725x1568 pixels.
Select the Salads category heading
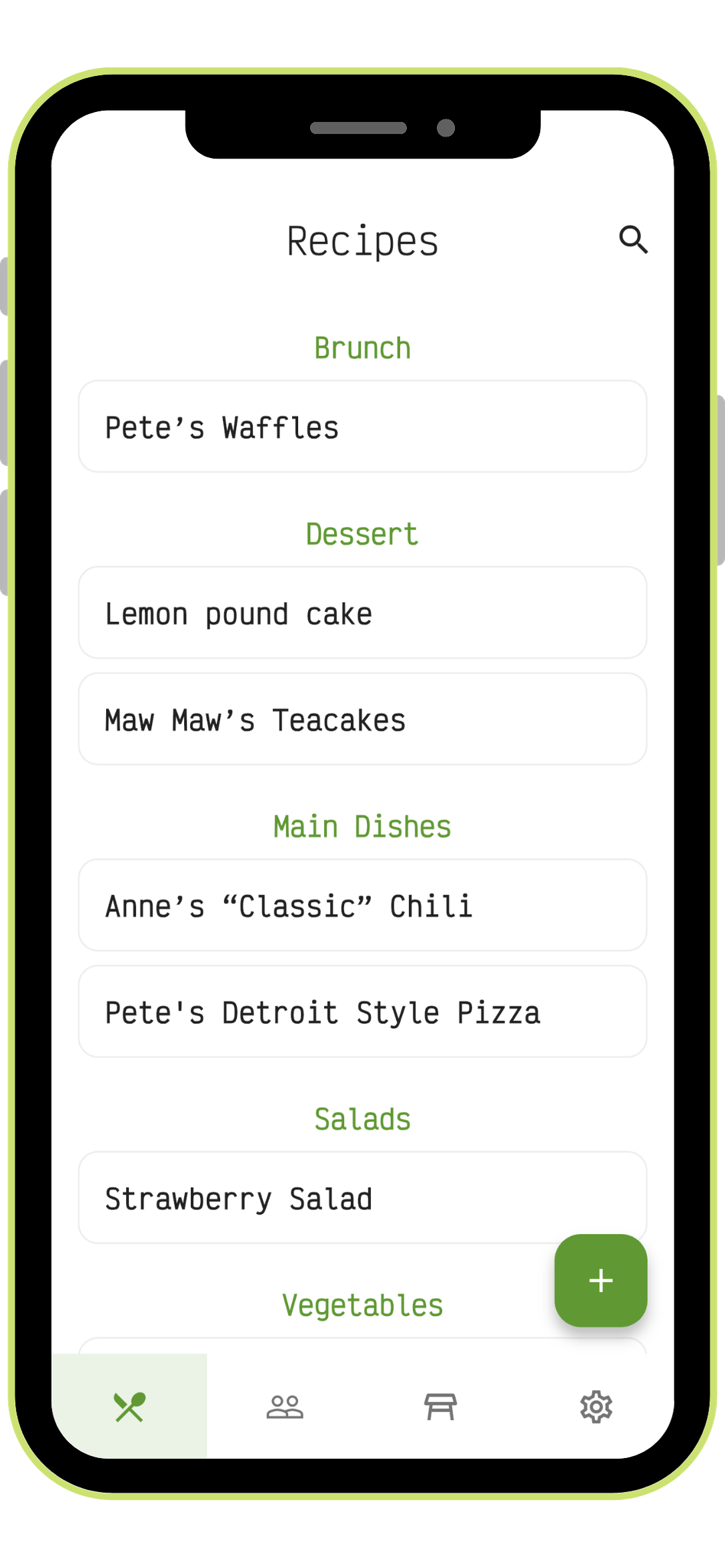362,1119
